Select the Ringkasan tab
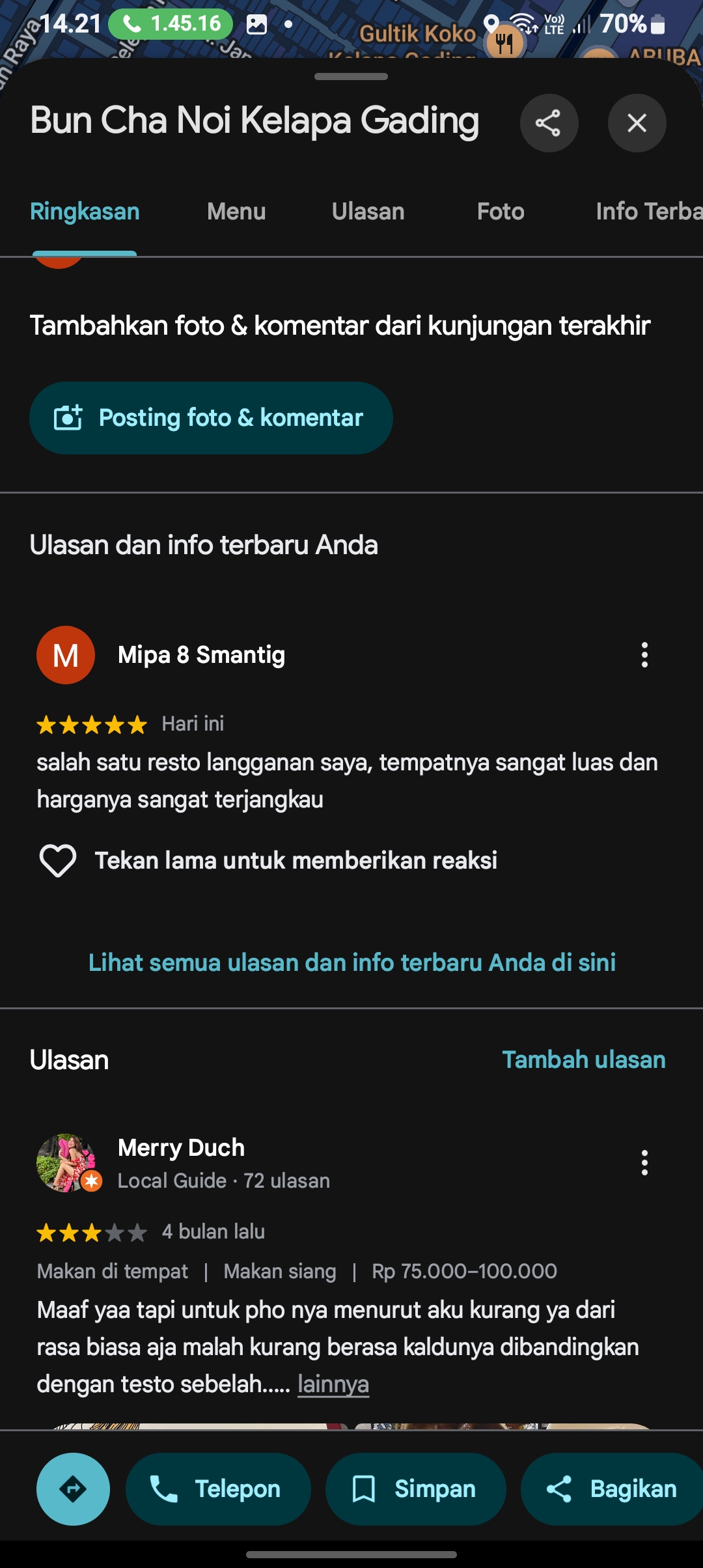The image size is (703, 1568). click(x=85, y=212)
